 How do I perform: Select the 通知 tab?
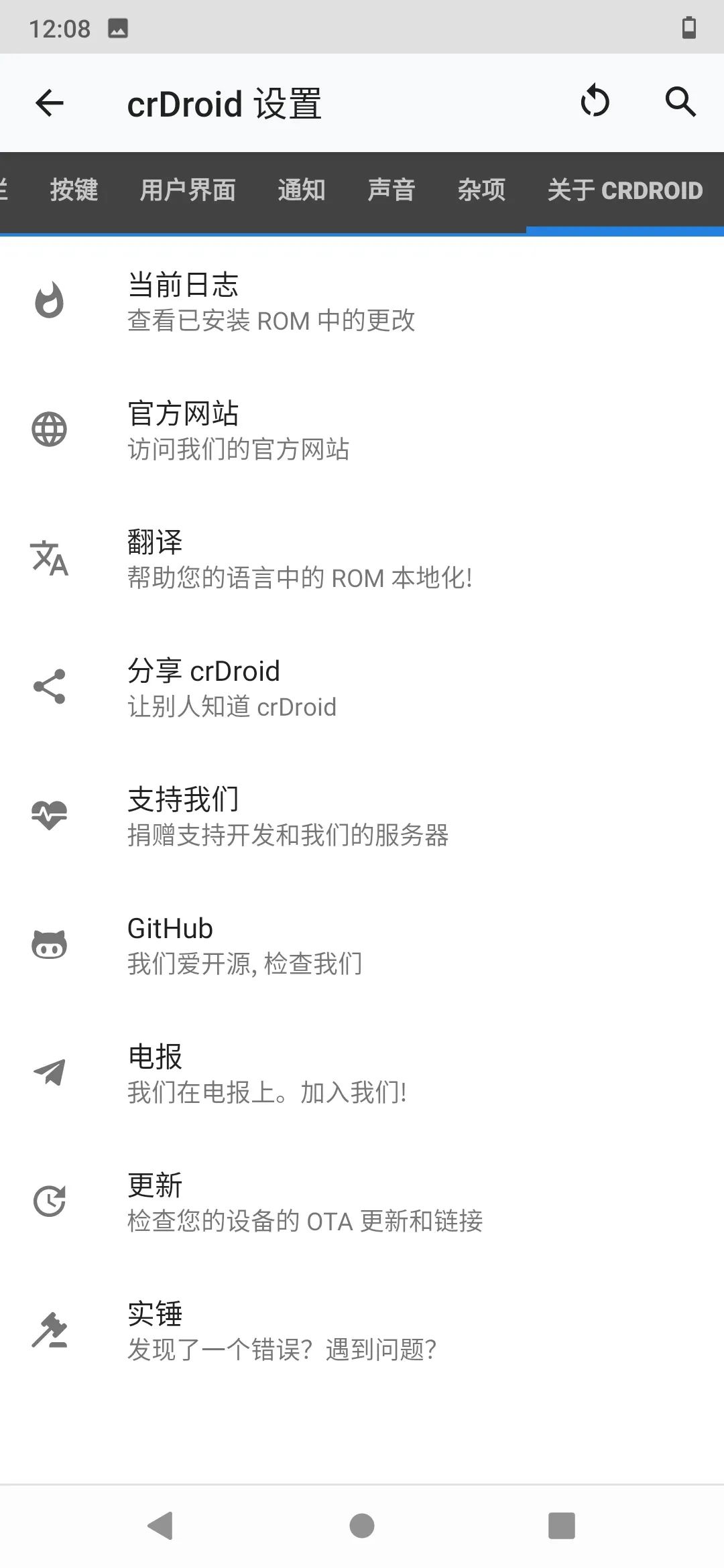coord(302,190)
